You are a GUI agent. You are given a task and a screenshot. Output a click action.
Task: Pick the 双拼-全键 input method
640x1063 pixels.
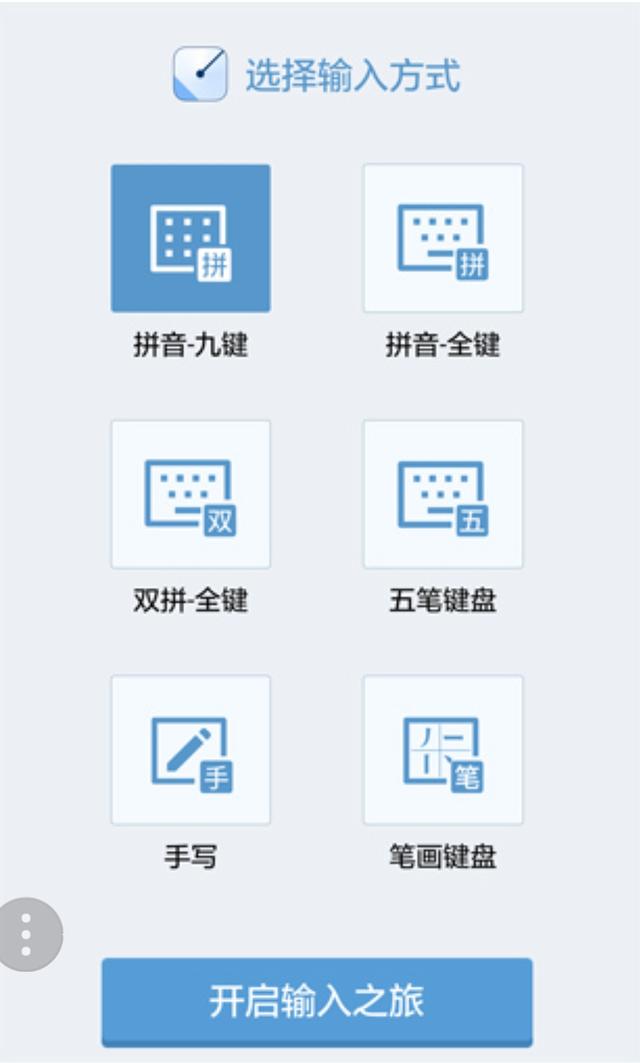pyautogui.click(x=191, y=494)
